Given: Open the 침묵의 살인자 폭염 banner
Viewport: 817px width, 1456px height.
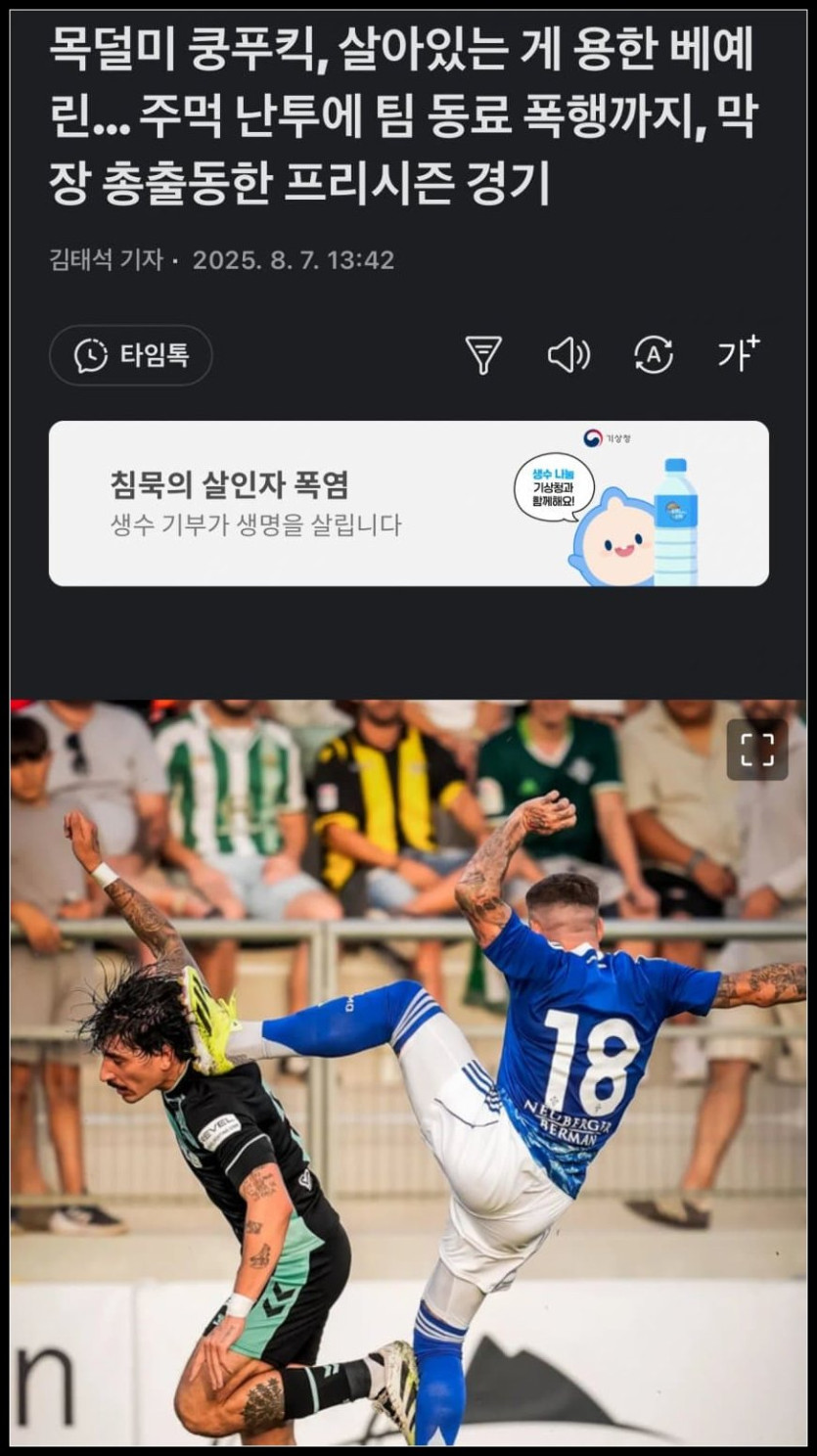Looking at the screenshot, I should 408,504.
